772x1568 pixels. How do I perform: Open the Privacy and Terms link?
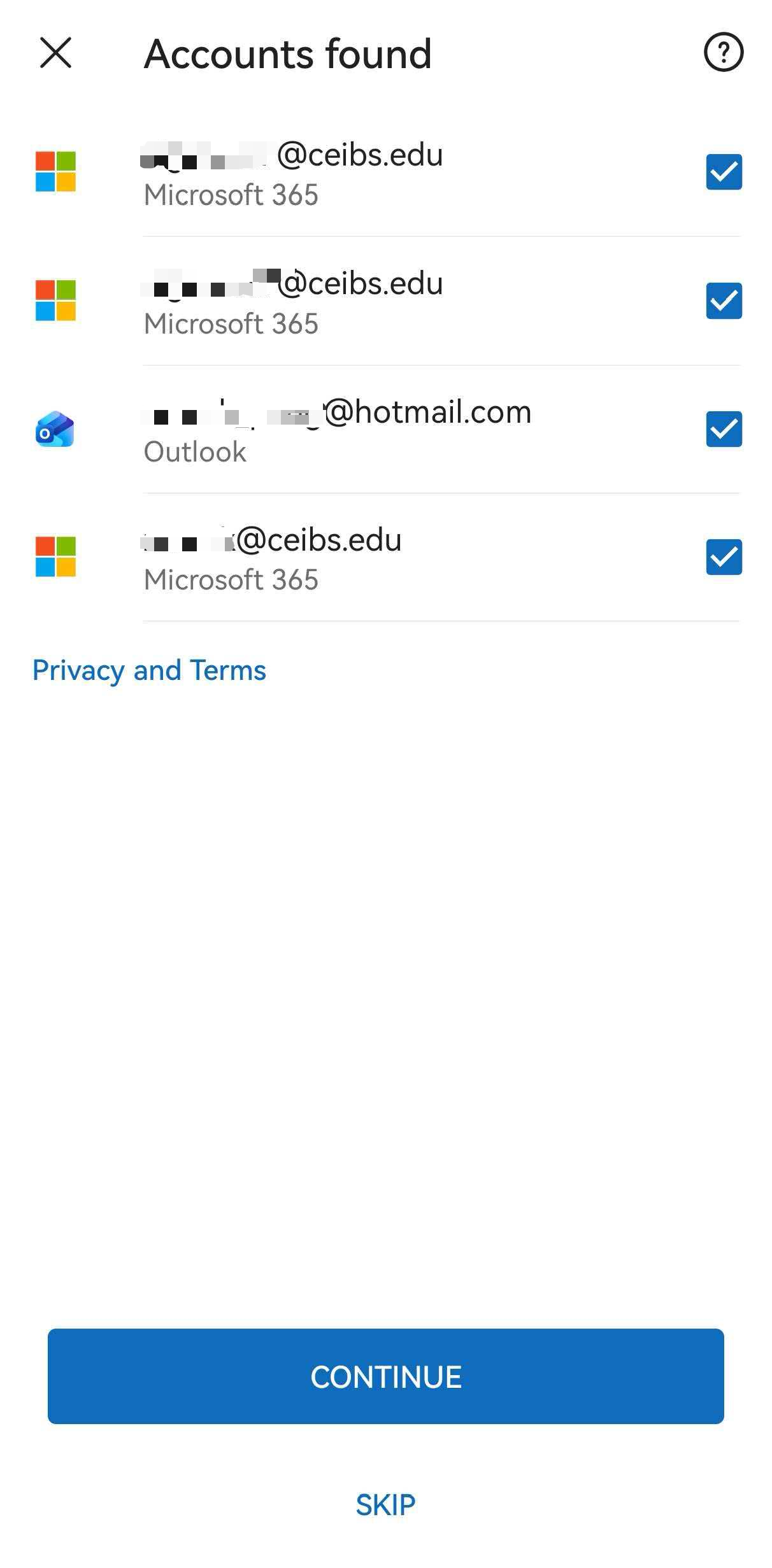(x=149, y=670)
